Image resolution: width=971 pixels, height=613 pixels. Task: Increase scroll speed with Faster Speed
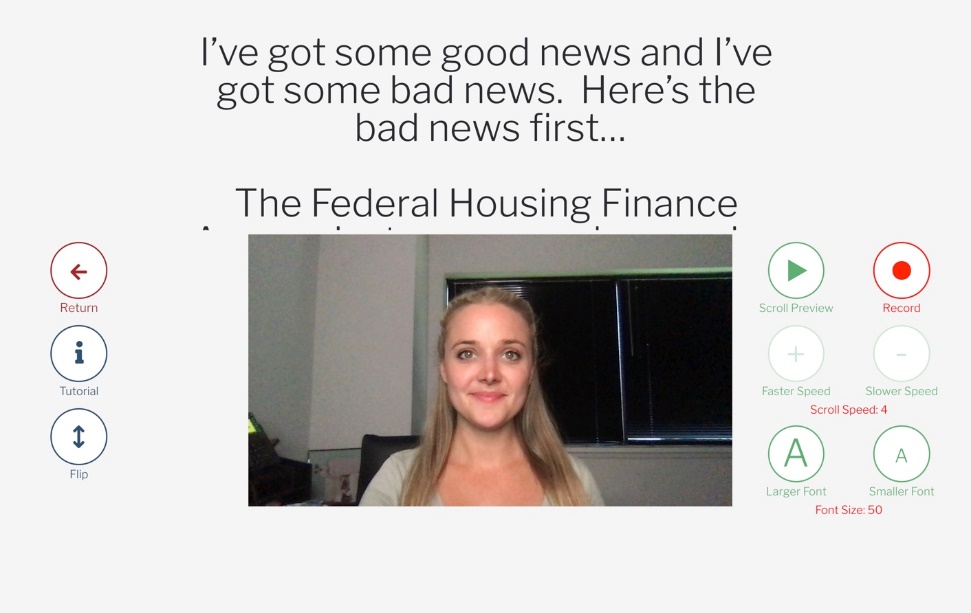pos(796,354)
